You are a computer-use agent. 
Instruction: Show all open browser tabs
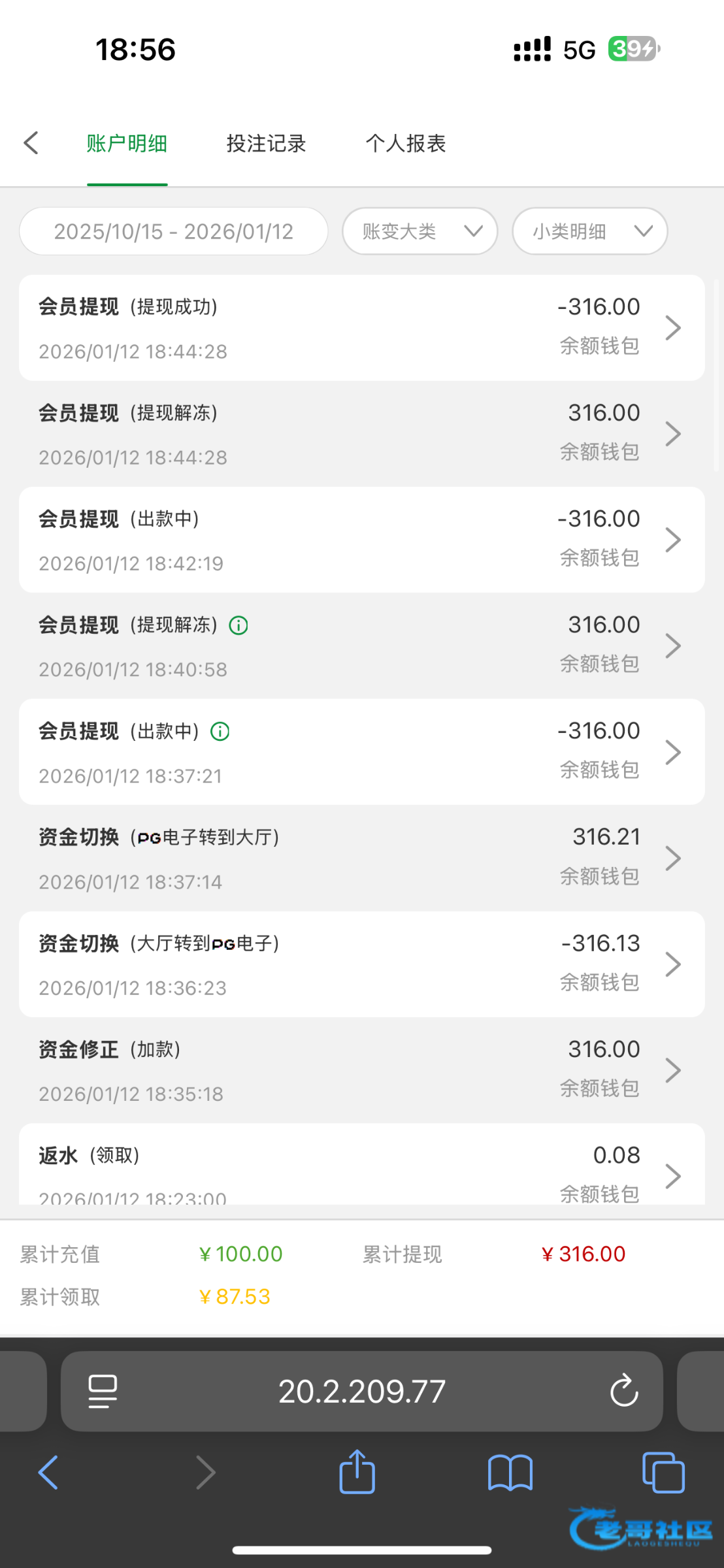pyautogui.click(x=663, y=1473)
